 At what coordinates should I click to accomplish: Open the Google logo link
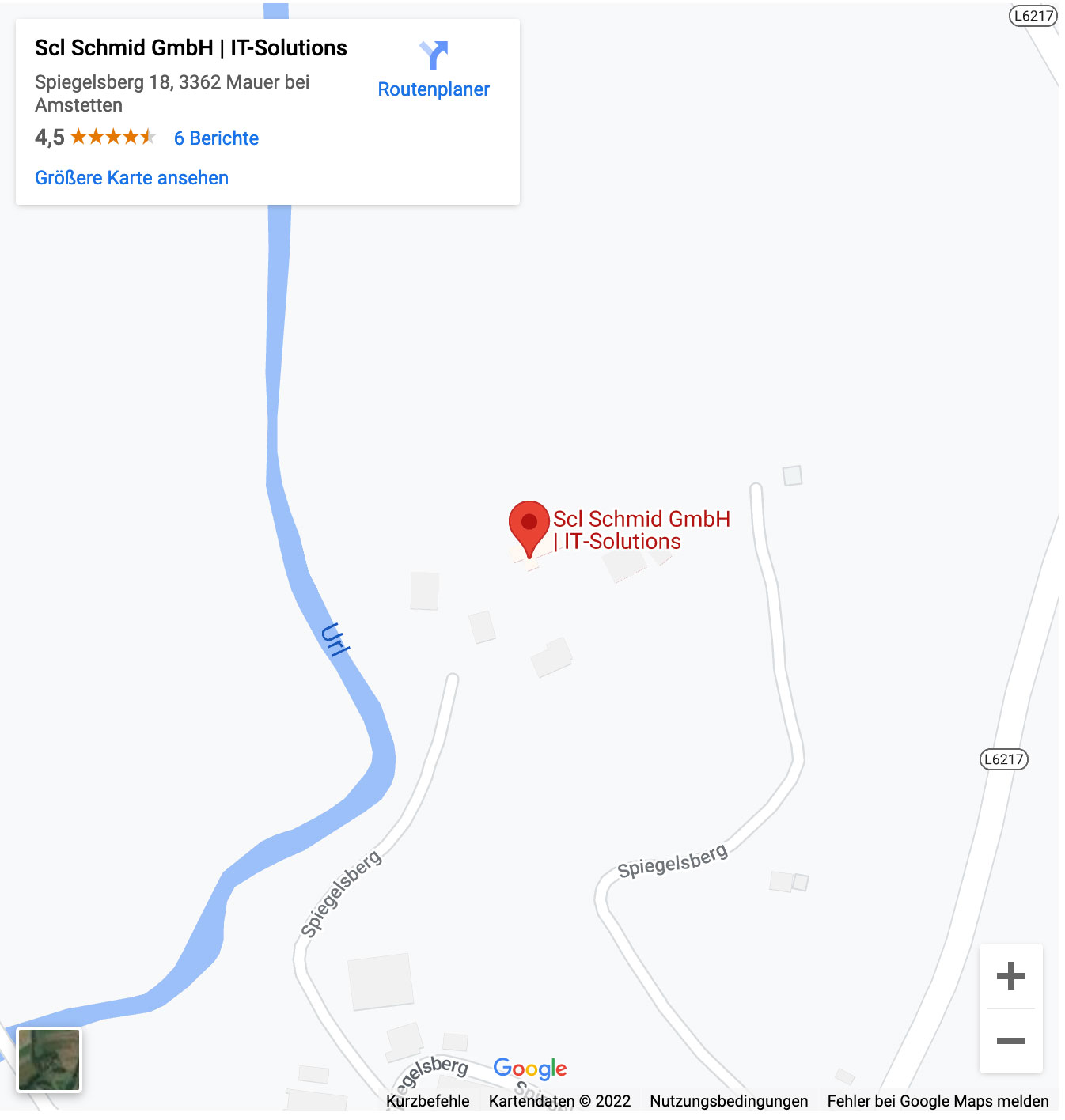pyautogui.click(x=529, y=1069)
